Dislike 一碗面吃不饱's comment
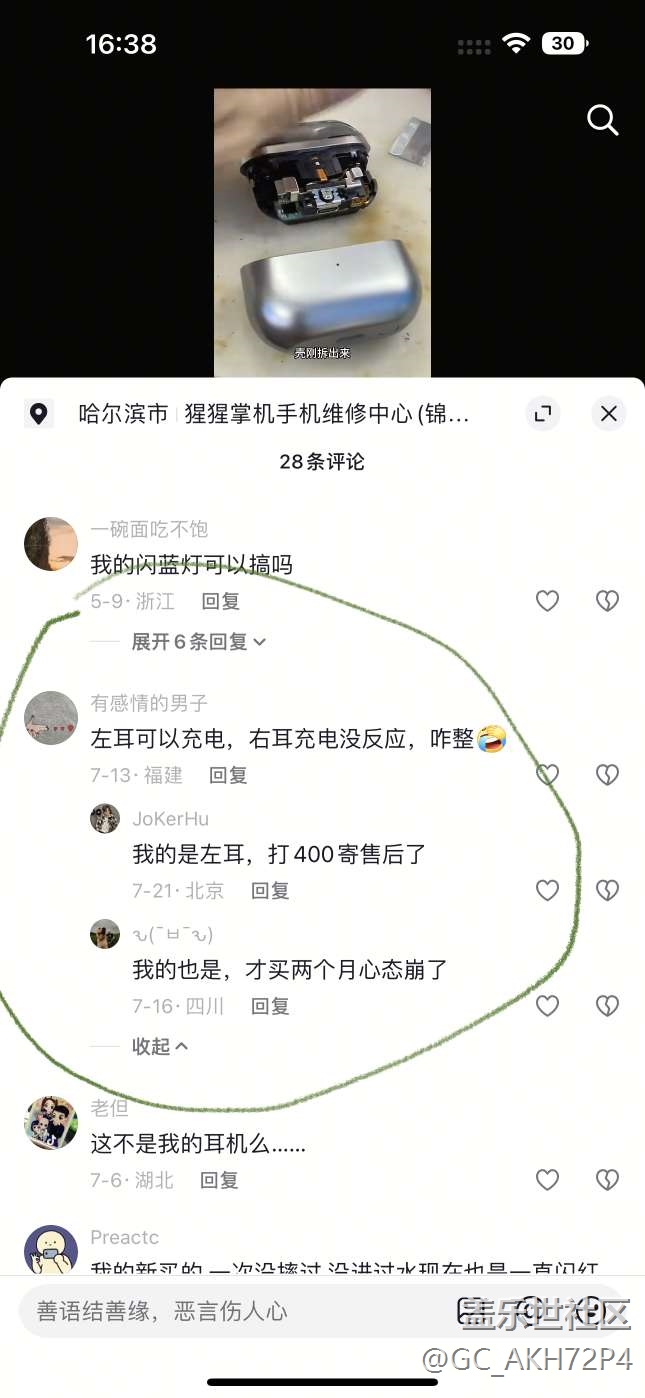Viewport: 645px width, 1398px height. coord(607,601)
